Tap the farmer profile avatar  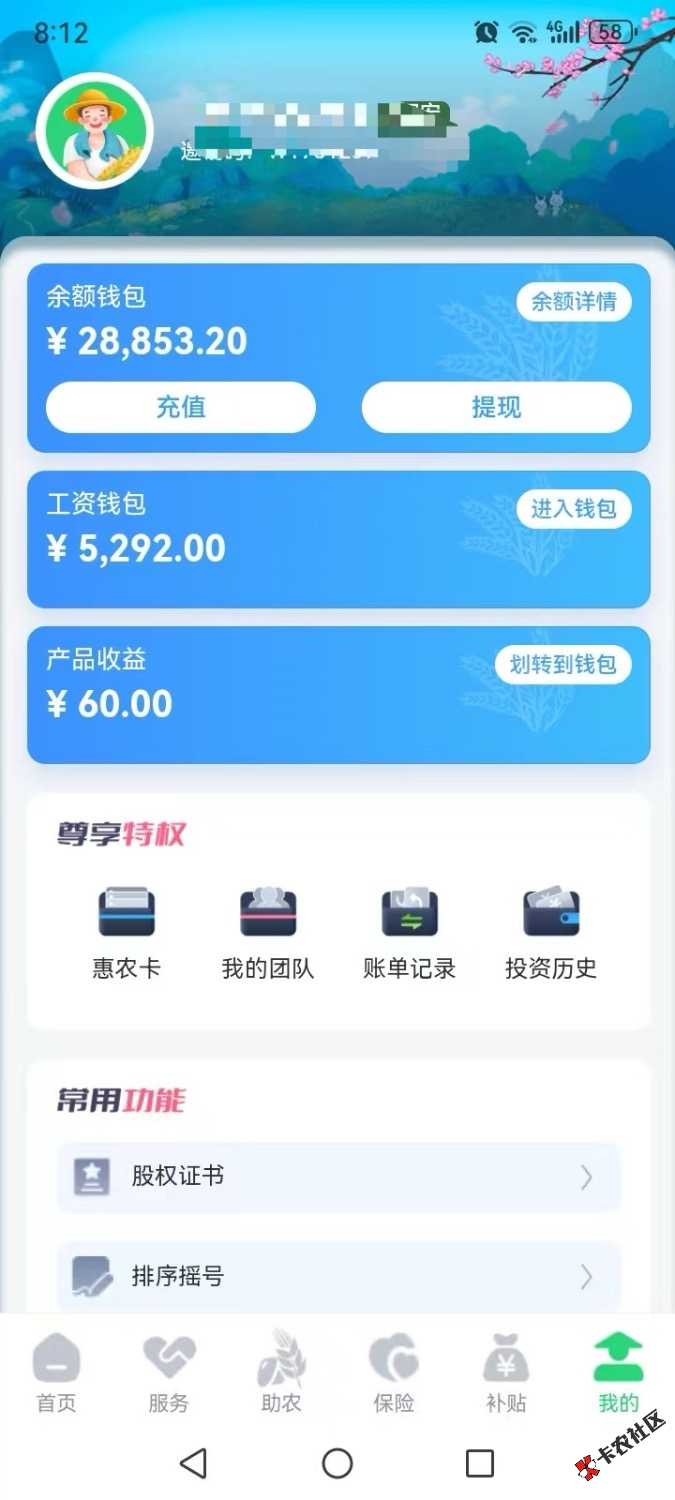pos(94,132)
